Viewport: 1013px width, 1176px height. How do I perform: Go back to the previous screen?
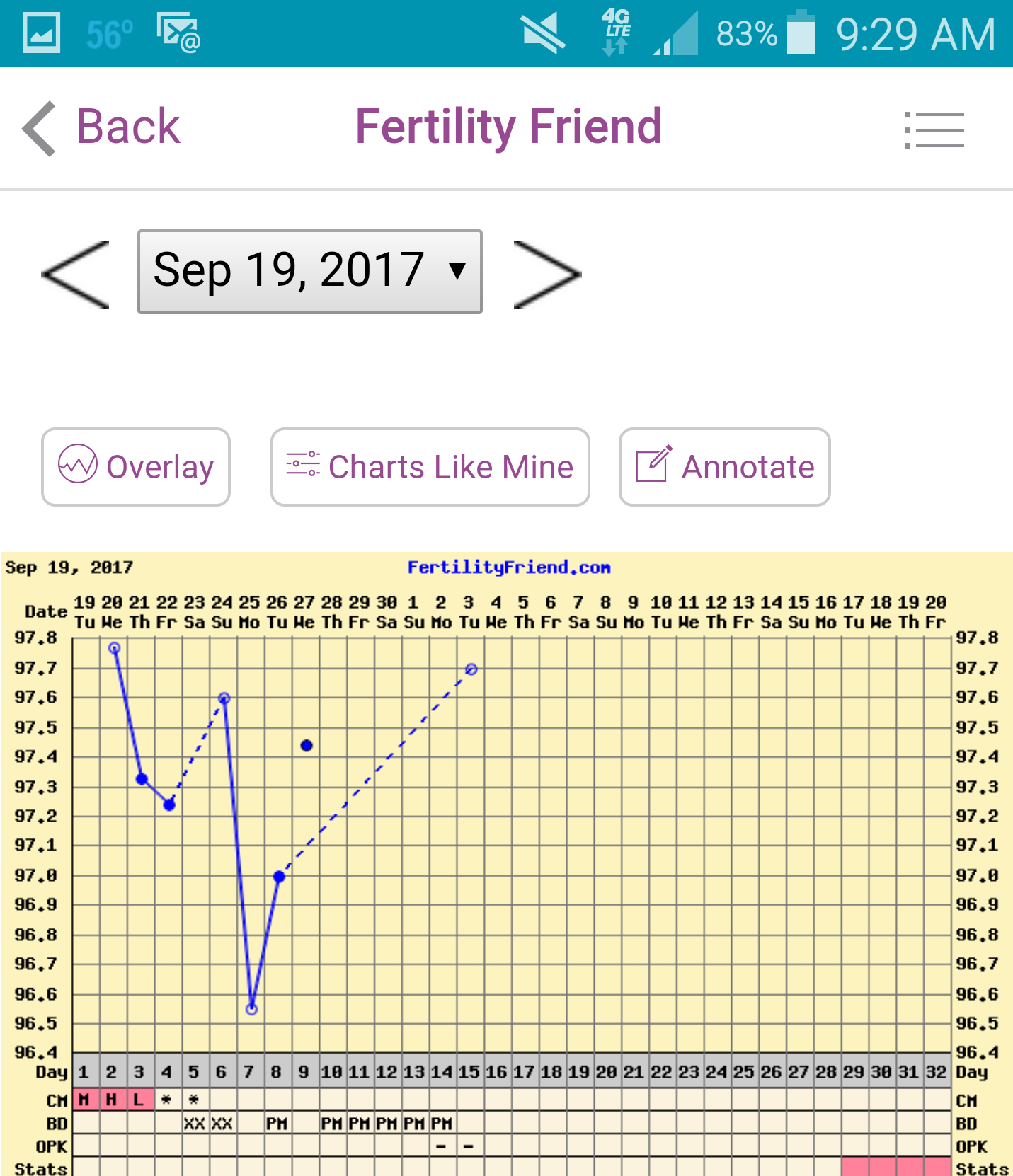(103, 128)
